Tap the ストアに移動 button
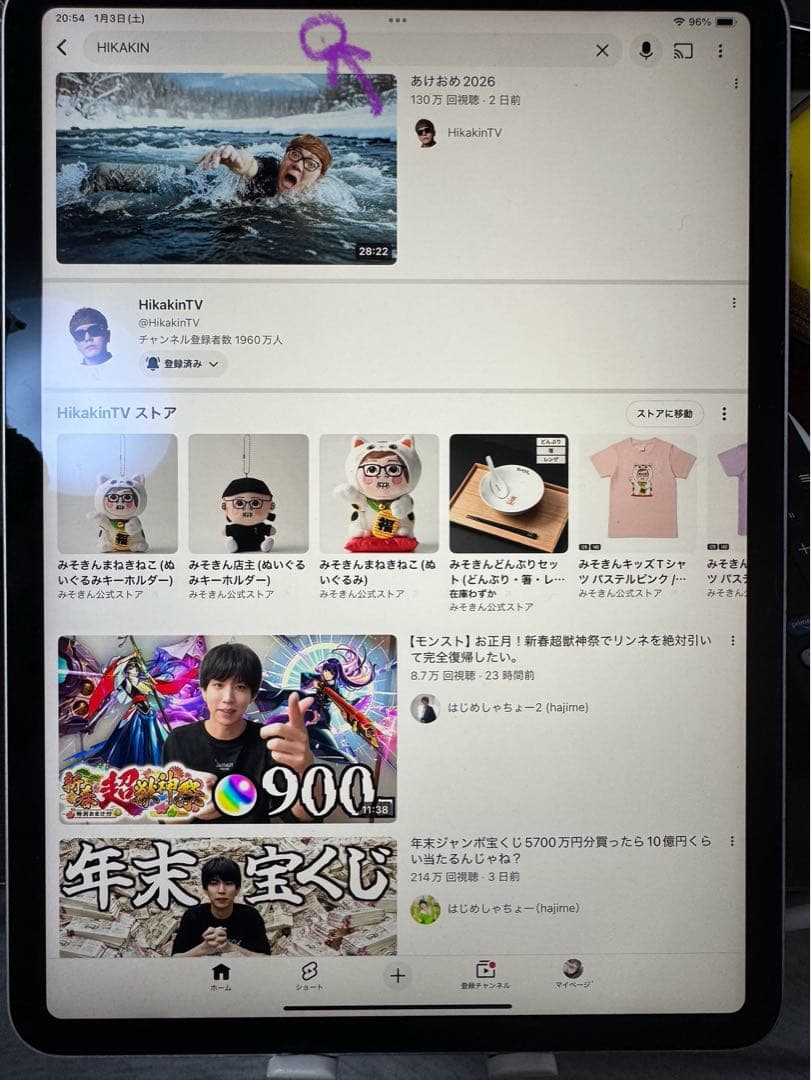This screenshot has width=811, height=1080. click(x=664, y=413)
